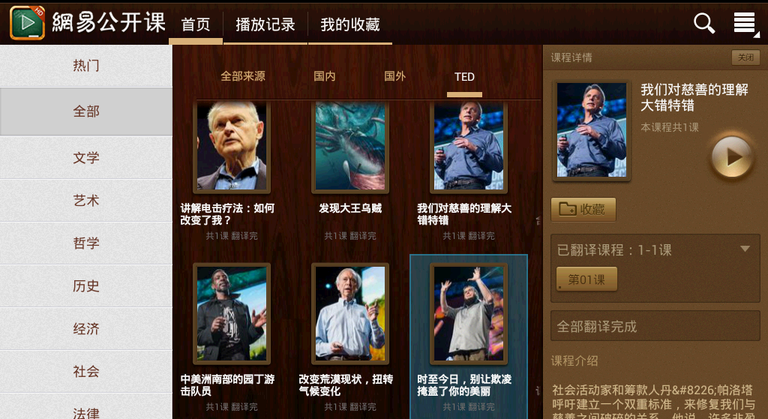Select the 热门 category
Screen dimensions: 768x419
86,66
